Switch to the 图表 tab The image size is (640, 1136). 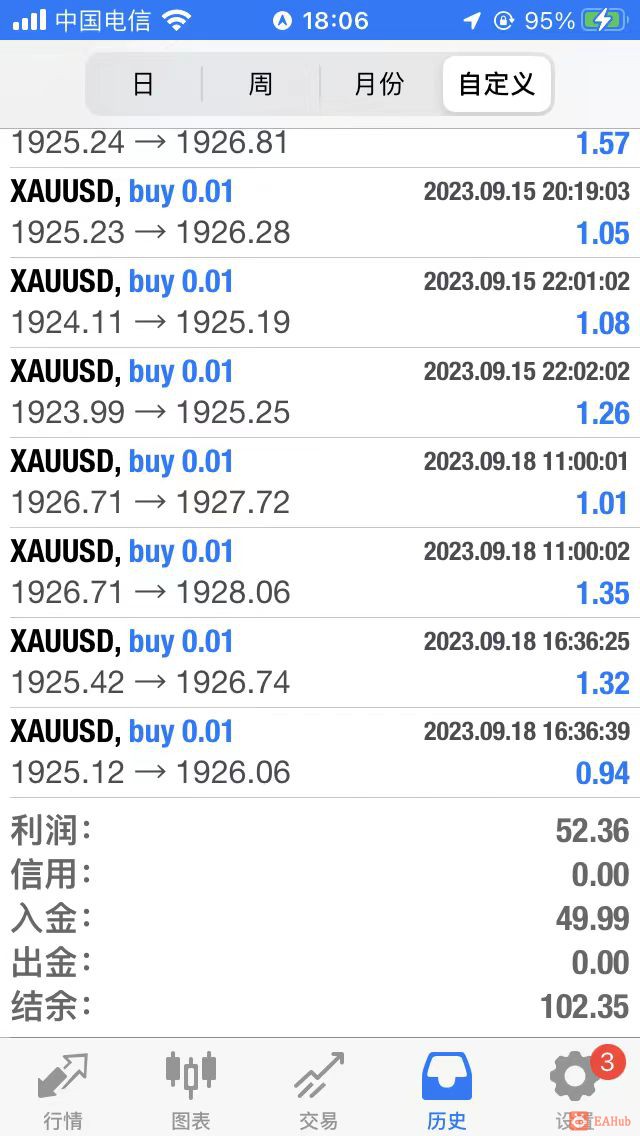coord(190,1089)
